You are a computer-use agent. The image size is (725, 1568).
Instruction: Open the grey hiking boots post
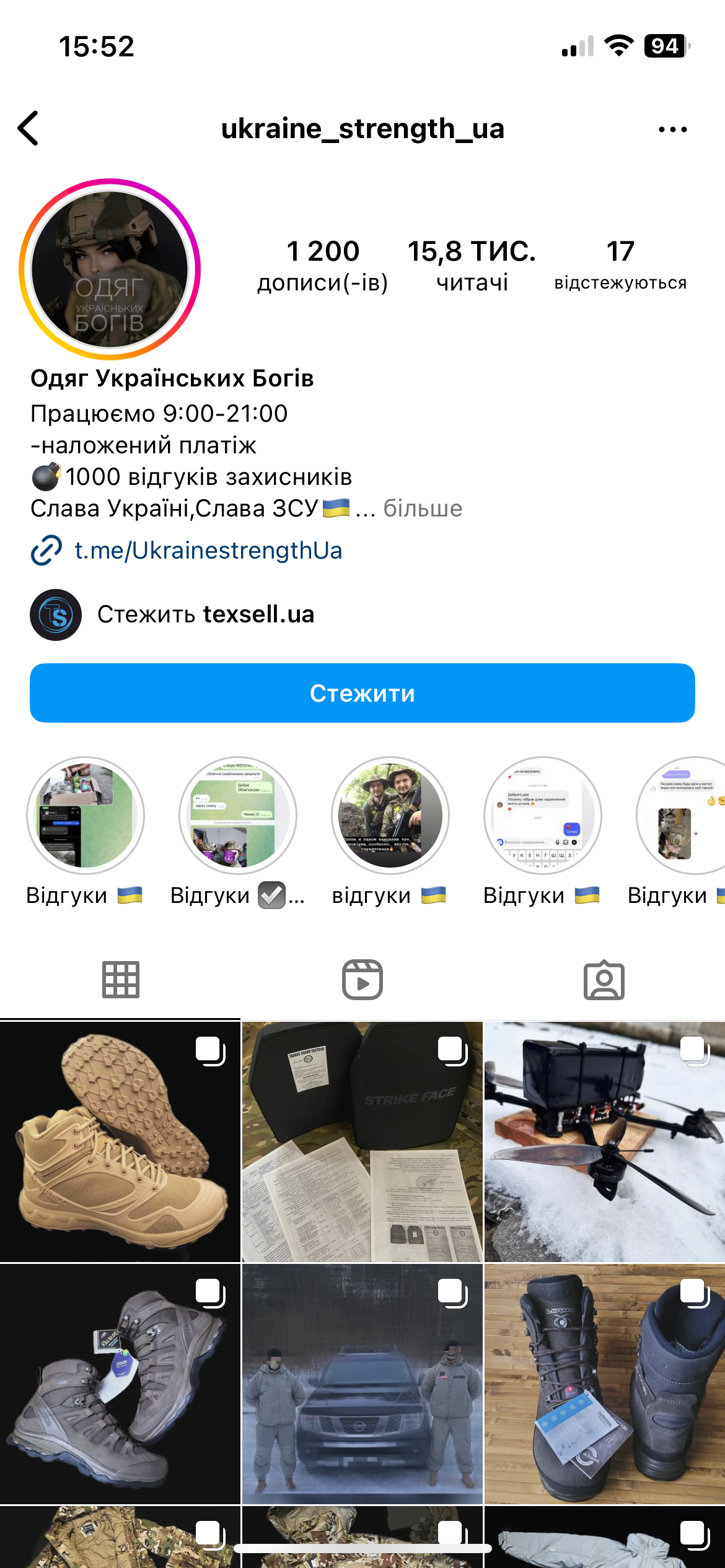pyautogui.click(x=120, y=1384)
